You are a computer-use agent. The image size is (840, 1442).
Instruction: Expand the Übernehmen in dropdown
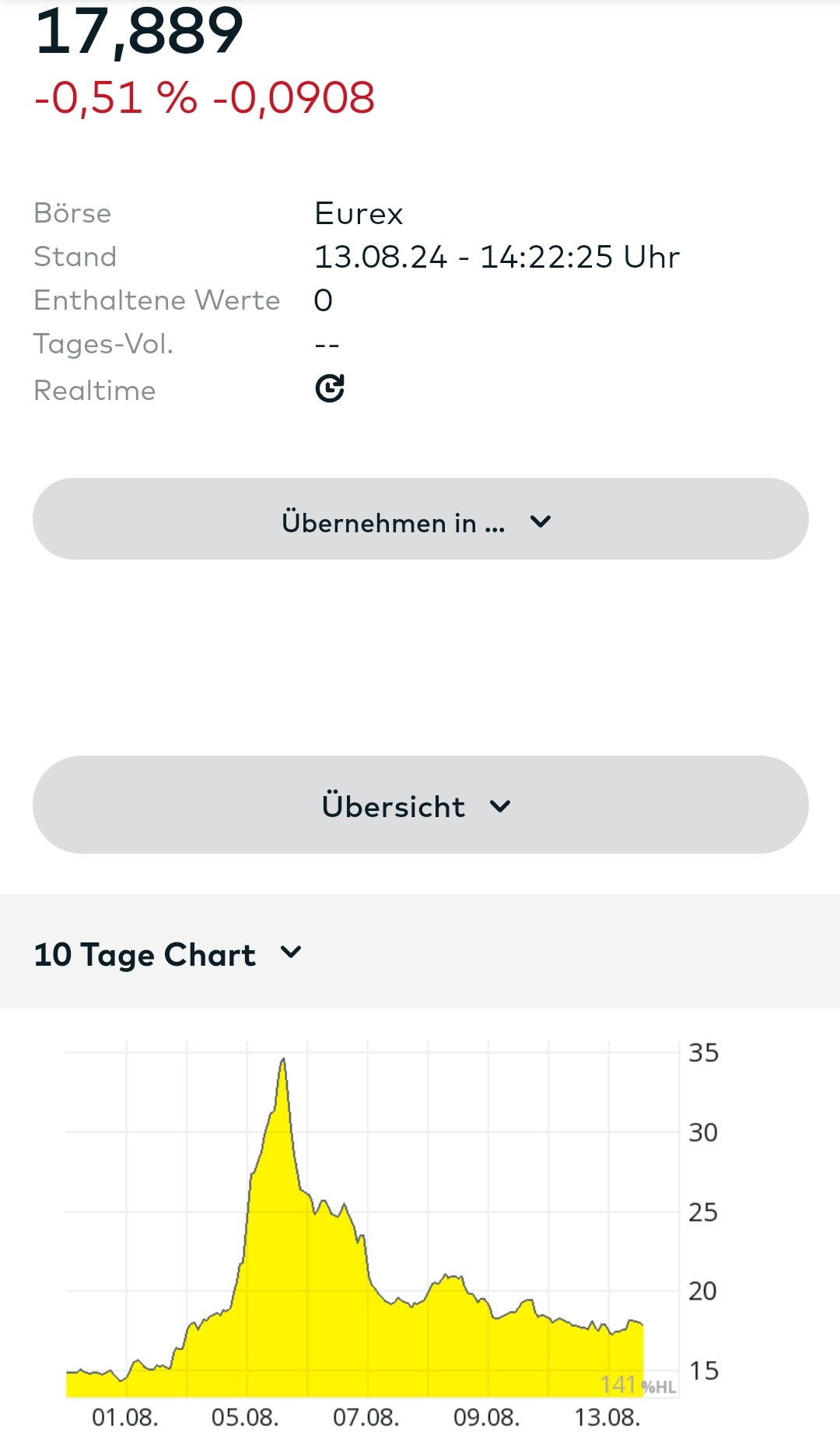(x=420, y=519)
